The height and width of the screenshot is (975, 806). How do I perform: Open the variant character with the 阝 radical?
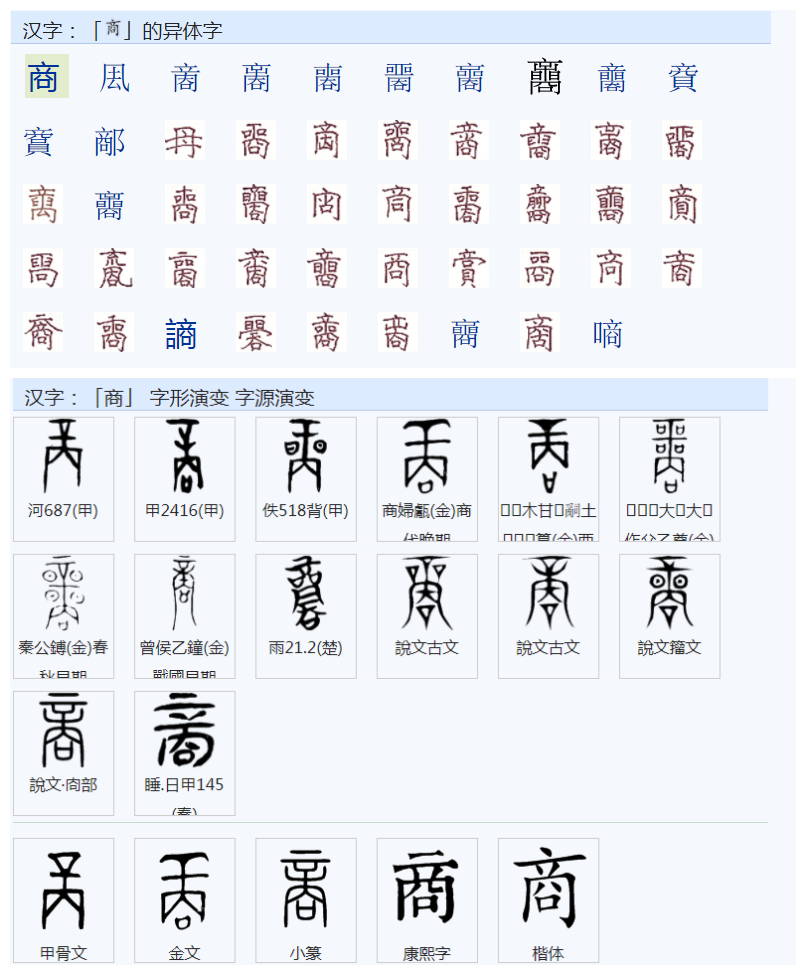click(110, 141)
